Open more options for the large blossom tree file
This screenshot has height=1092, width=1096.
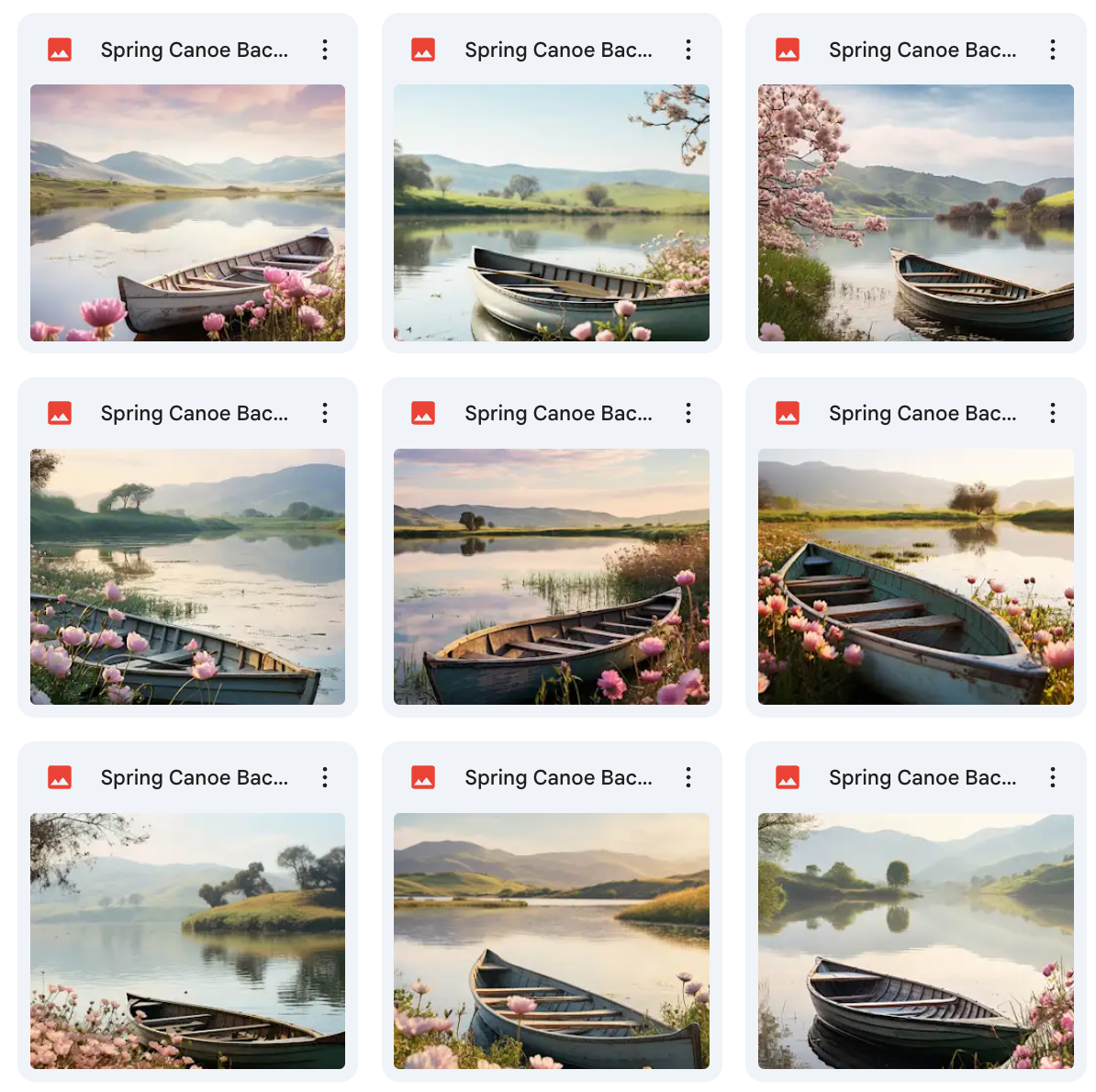pyautogui.click(x=1053, y=50)
